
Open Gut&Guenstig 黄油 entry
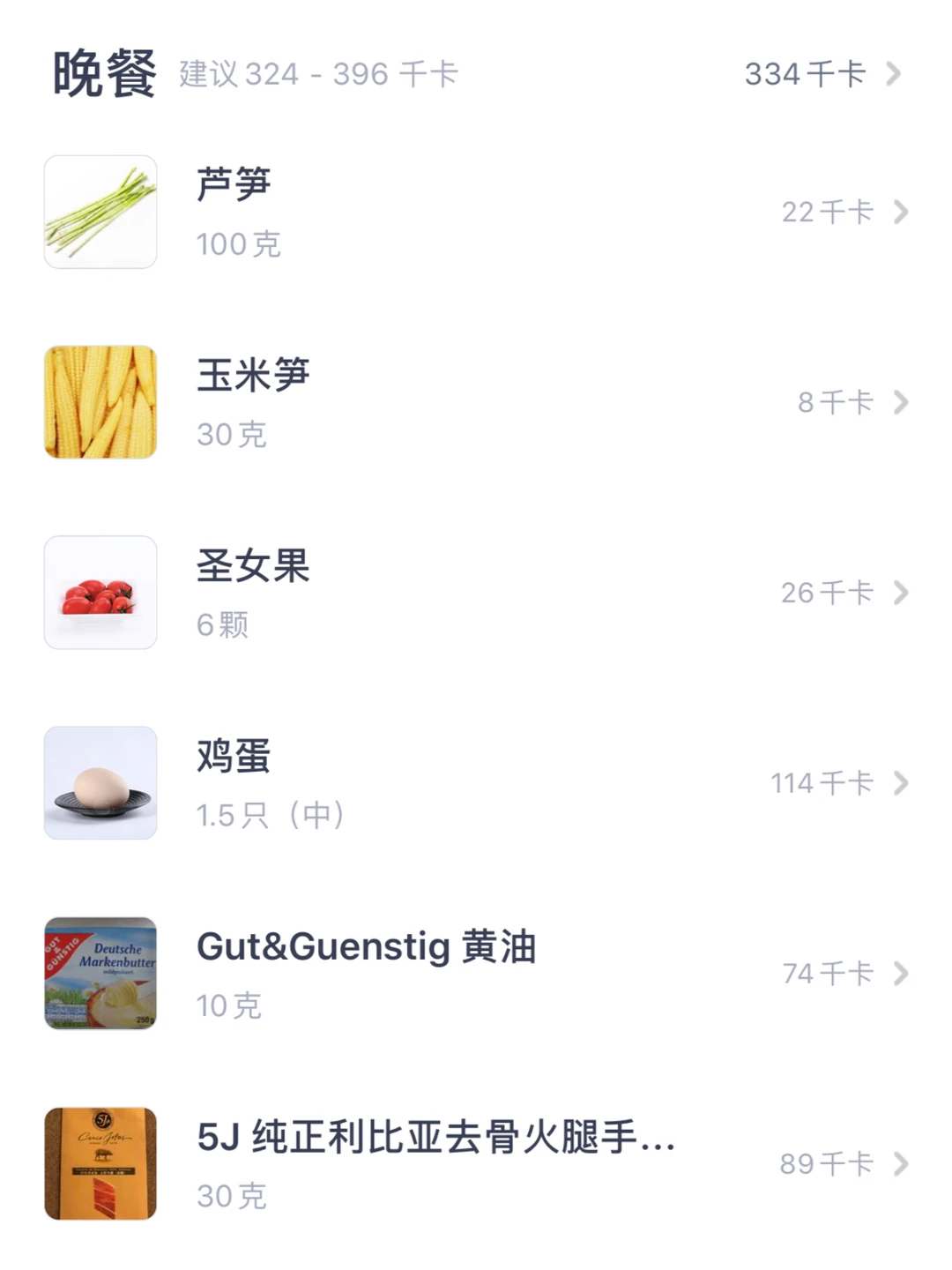tap(476, 975)
